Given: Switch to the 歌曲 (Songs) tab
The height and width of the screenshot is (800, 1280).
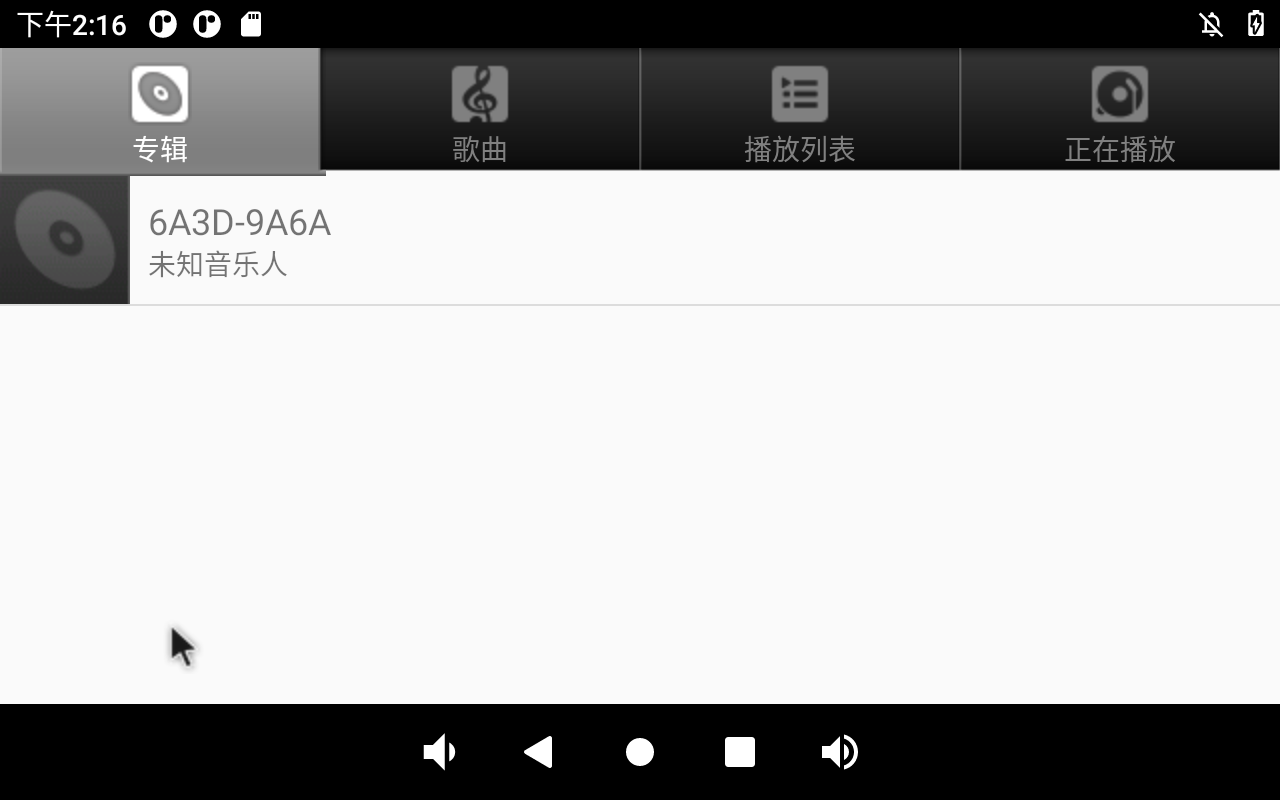Looking at the screenshot, I should tap(480, 110).
